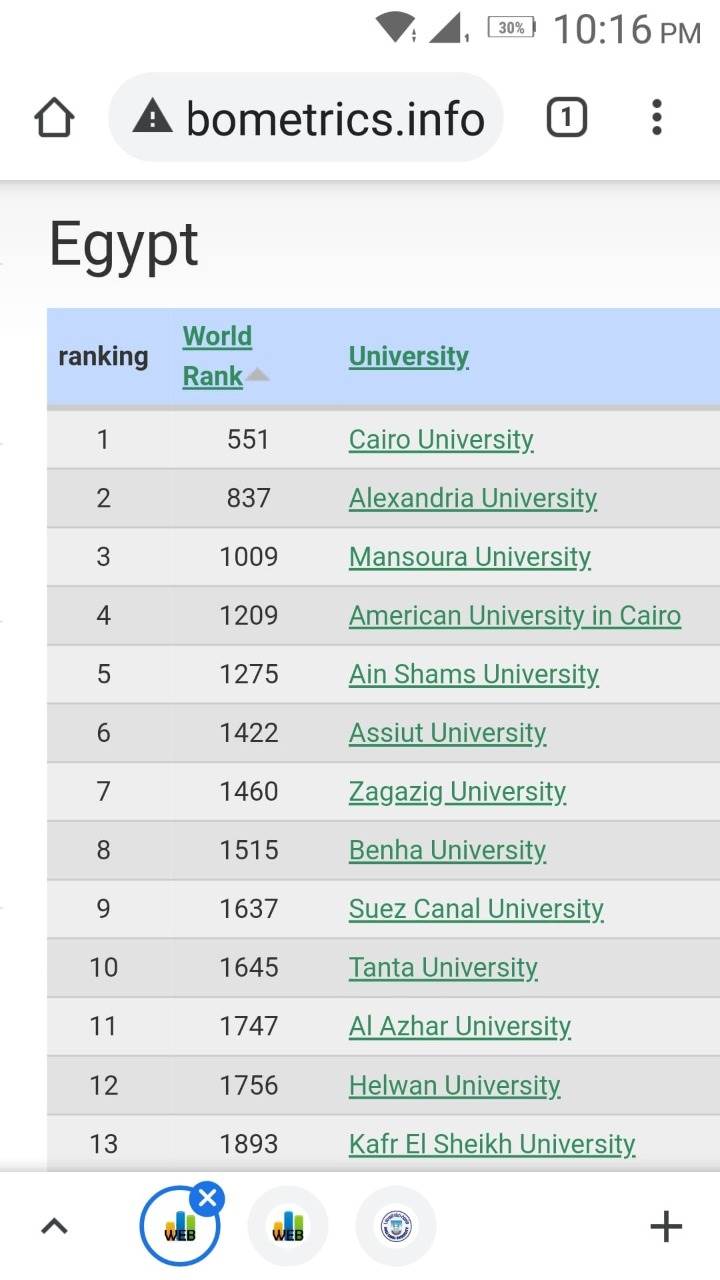Open the tab switcher showing 1 tab
Image resolution: width=720 pixels, height=1280 pixels.
[565, 118]
